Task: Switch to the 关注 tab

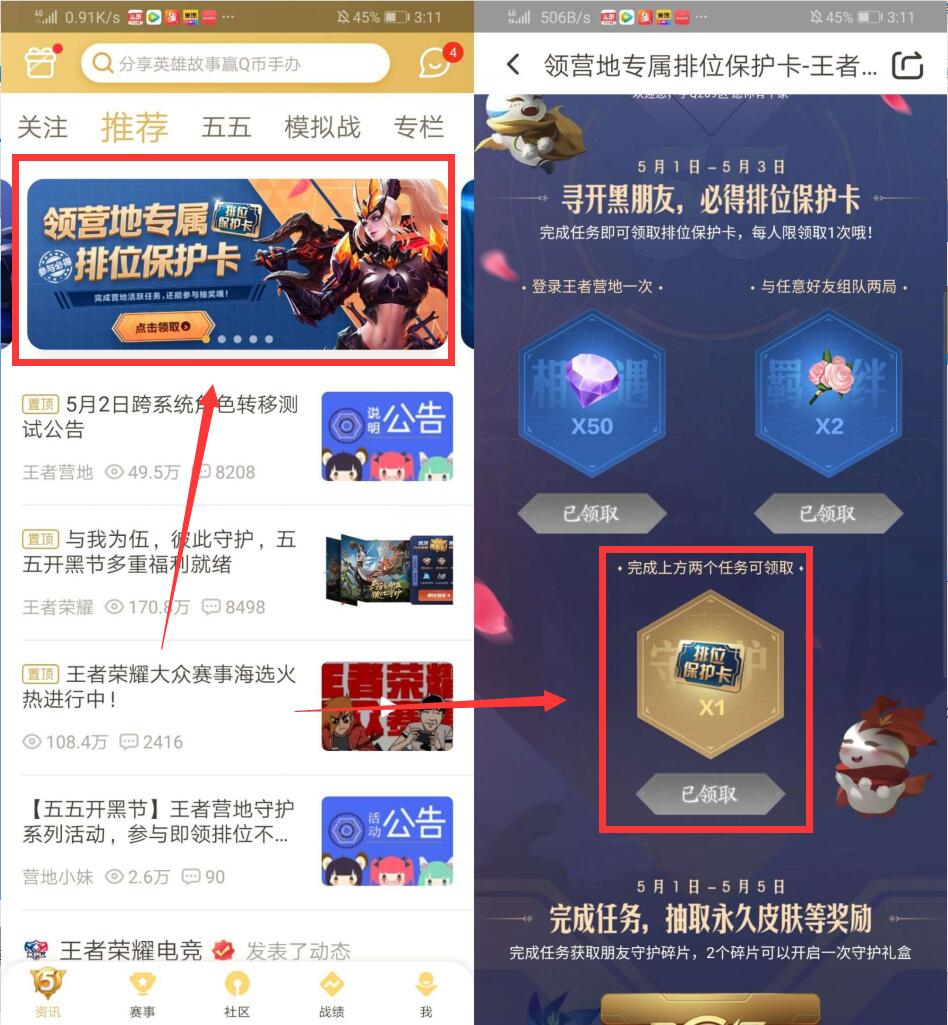Action: pyautogui.click(x=43, y=127)
